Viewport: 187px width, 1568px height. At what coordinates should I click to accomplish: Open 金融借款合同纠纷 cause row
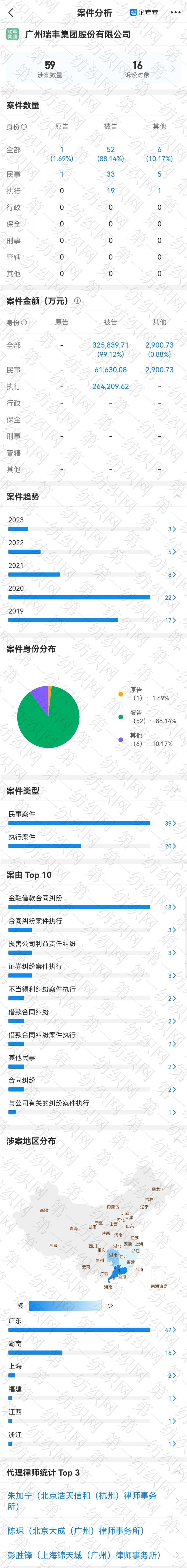pyautogui.click(x=92, y=903)
